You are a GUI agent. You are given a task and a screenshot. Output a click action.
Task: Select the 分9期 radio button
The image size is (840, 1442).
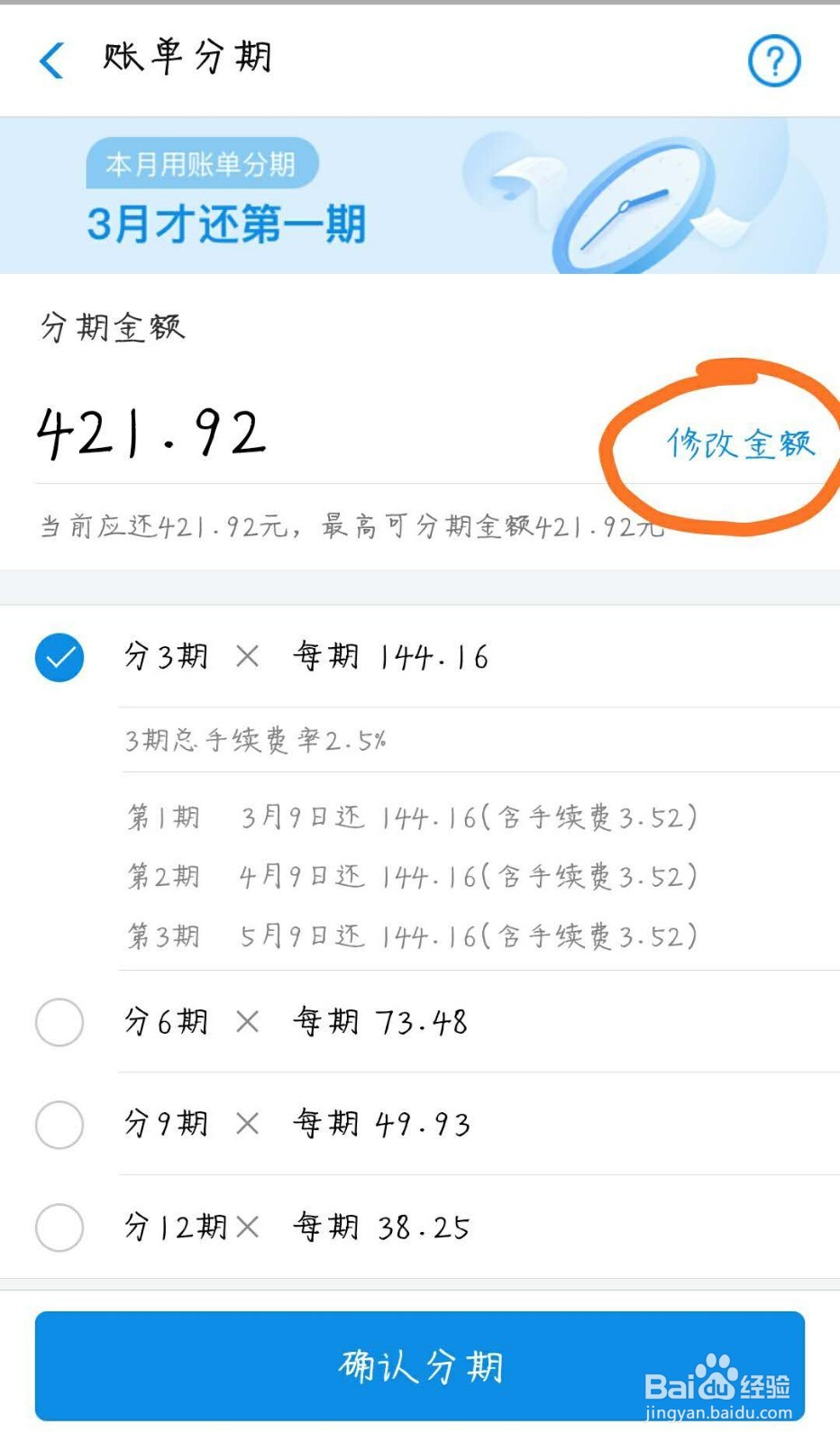pos(59,1125)
